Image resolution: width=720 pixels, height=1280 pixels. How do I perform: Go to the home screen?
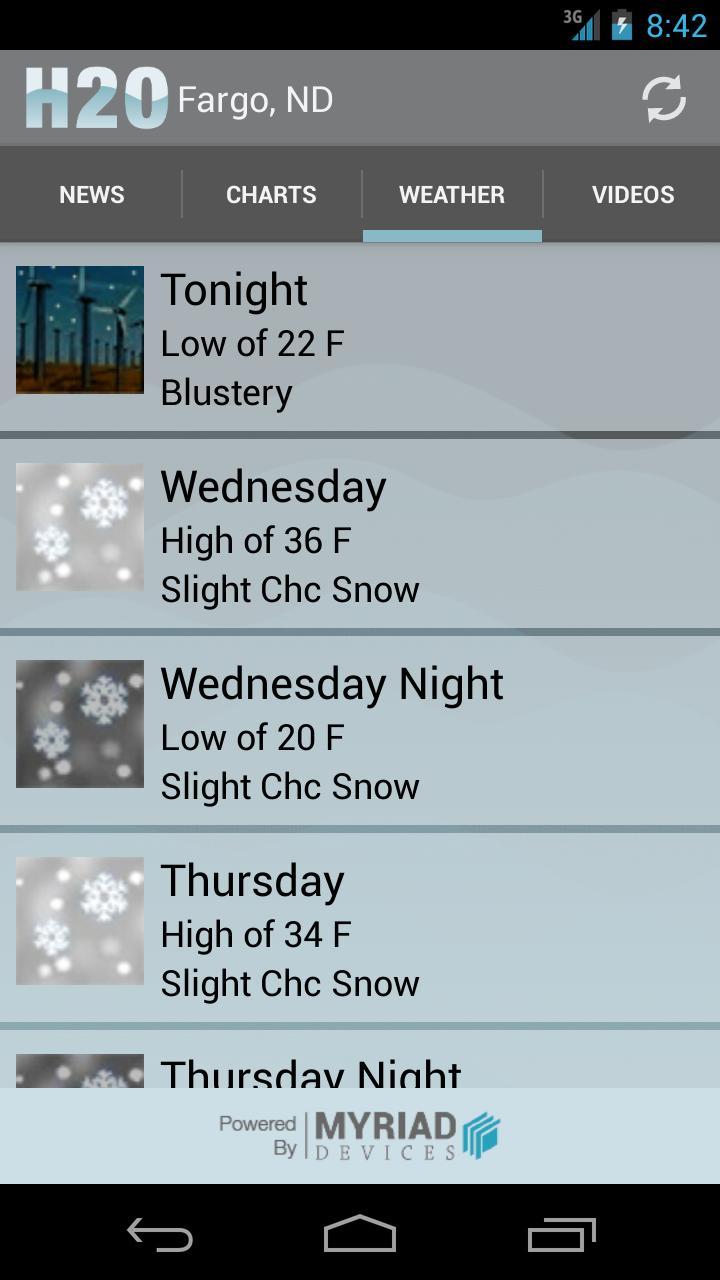pos(360,1235)
